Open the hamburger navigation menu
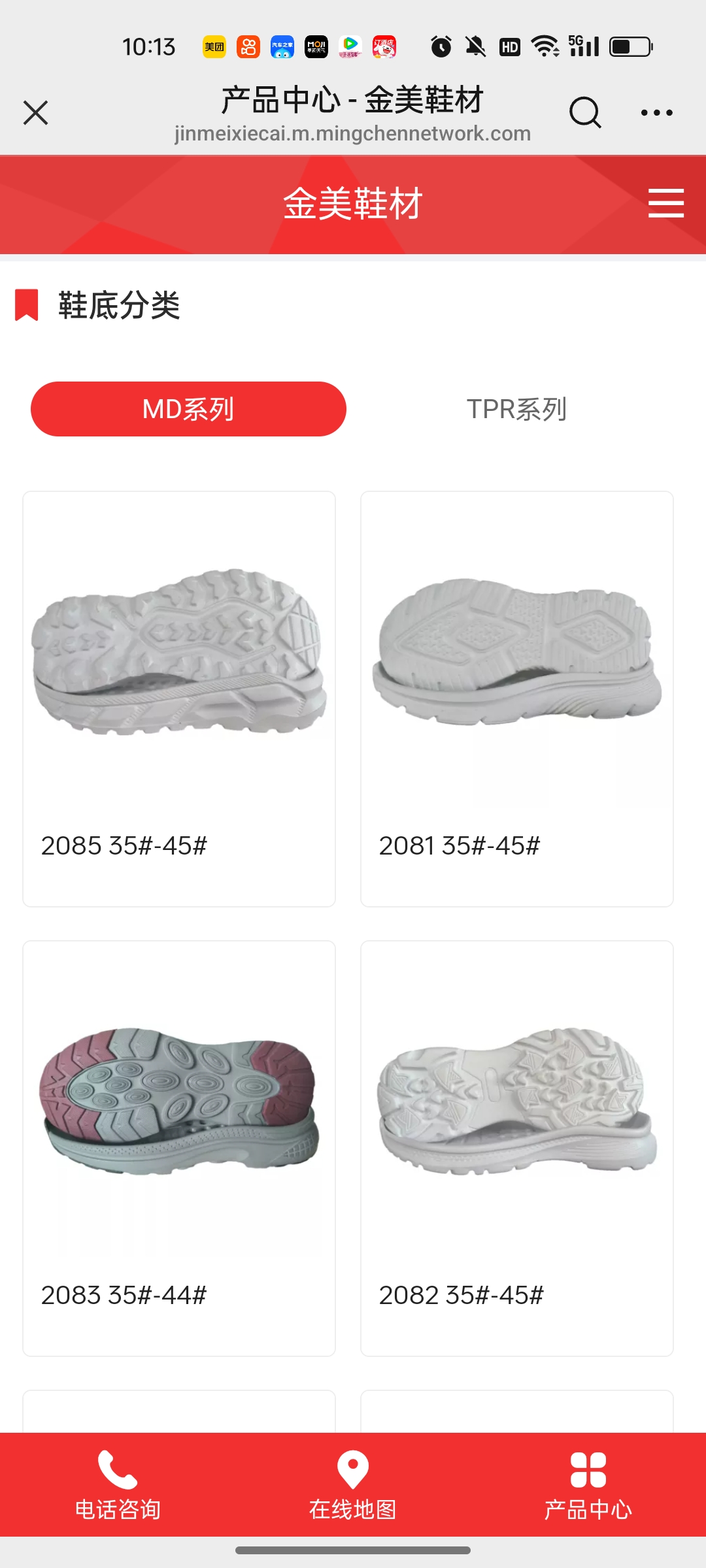Viewport: 706px width, 1568px height. tap(665, 203)
